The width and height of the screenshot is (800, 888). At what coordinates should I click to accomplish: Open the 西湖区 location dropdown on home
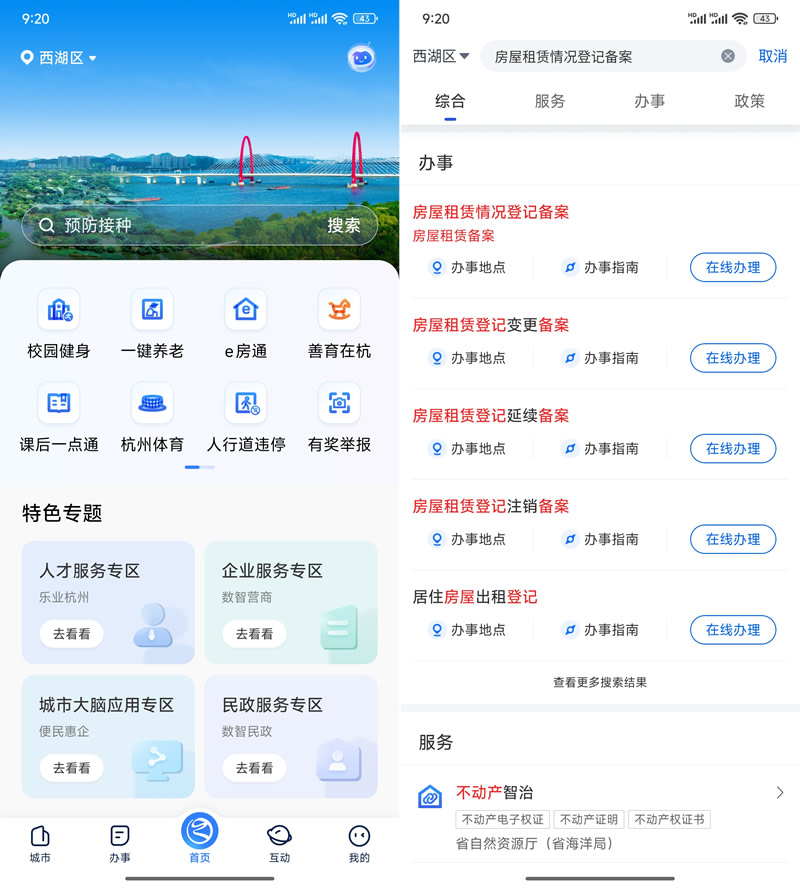coord(60,58)
